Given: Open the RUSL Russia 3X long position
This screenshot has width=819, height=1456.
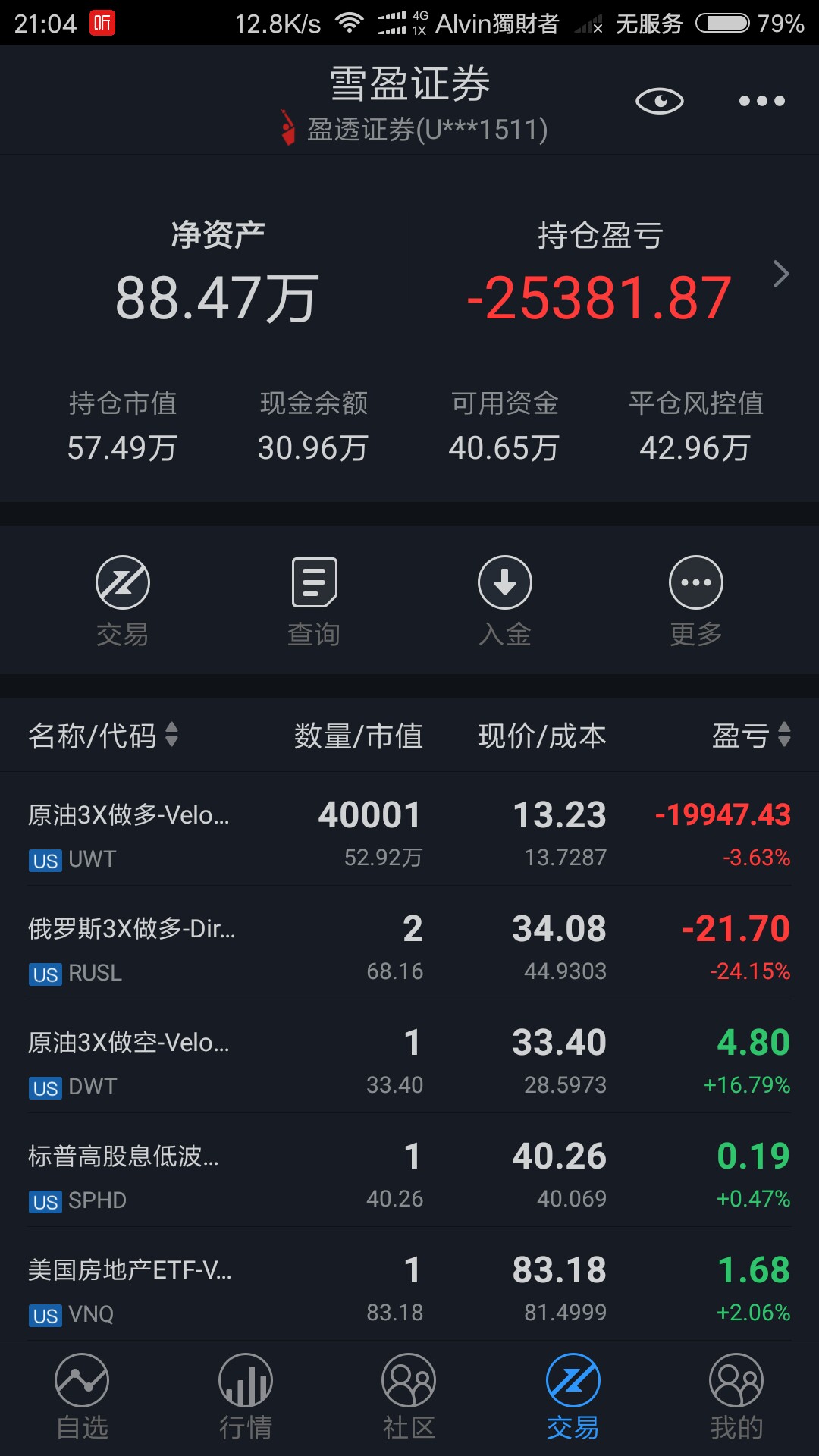Looking at the screenshot, I should [x=409, y=946].
